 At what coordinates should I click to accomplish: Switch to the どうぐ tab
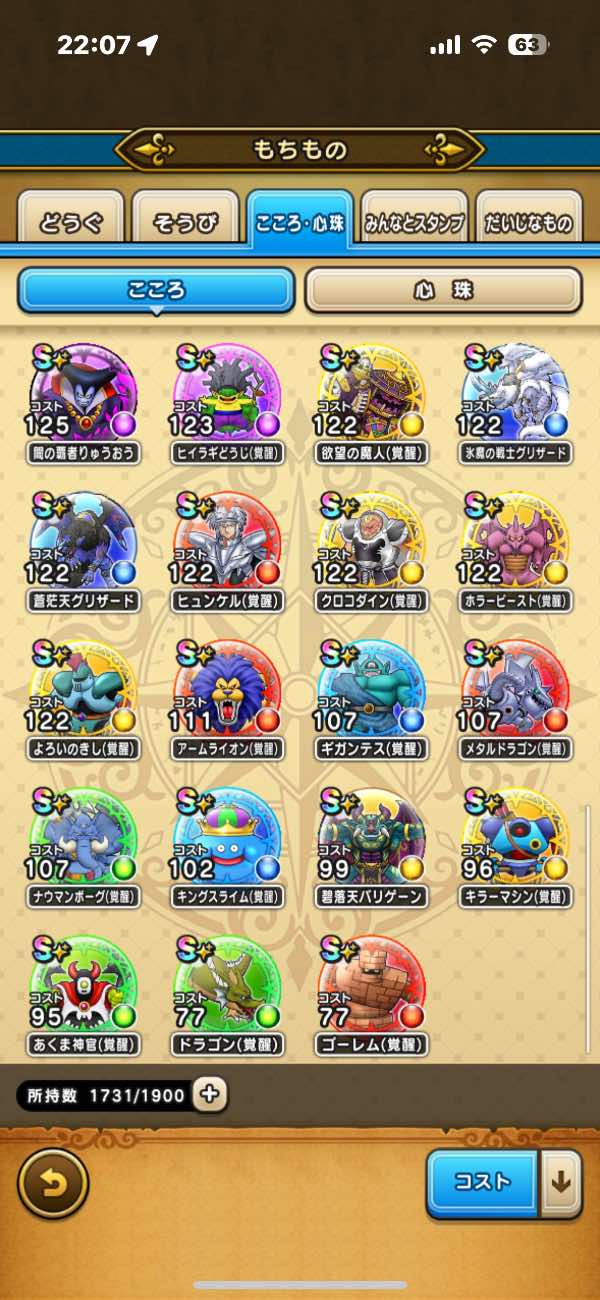click(70, 223)
